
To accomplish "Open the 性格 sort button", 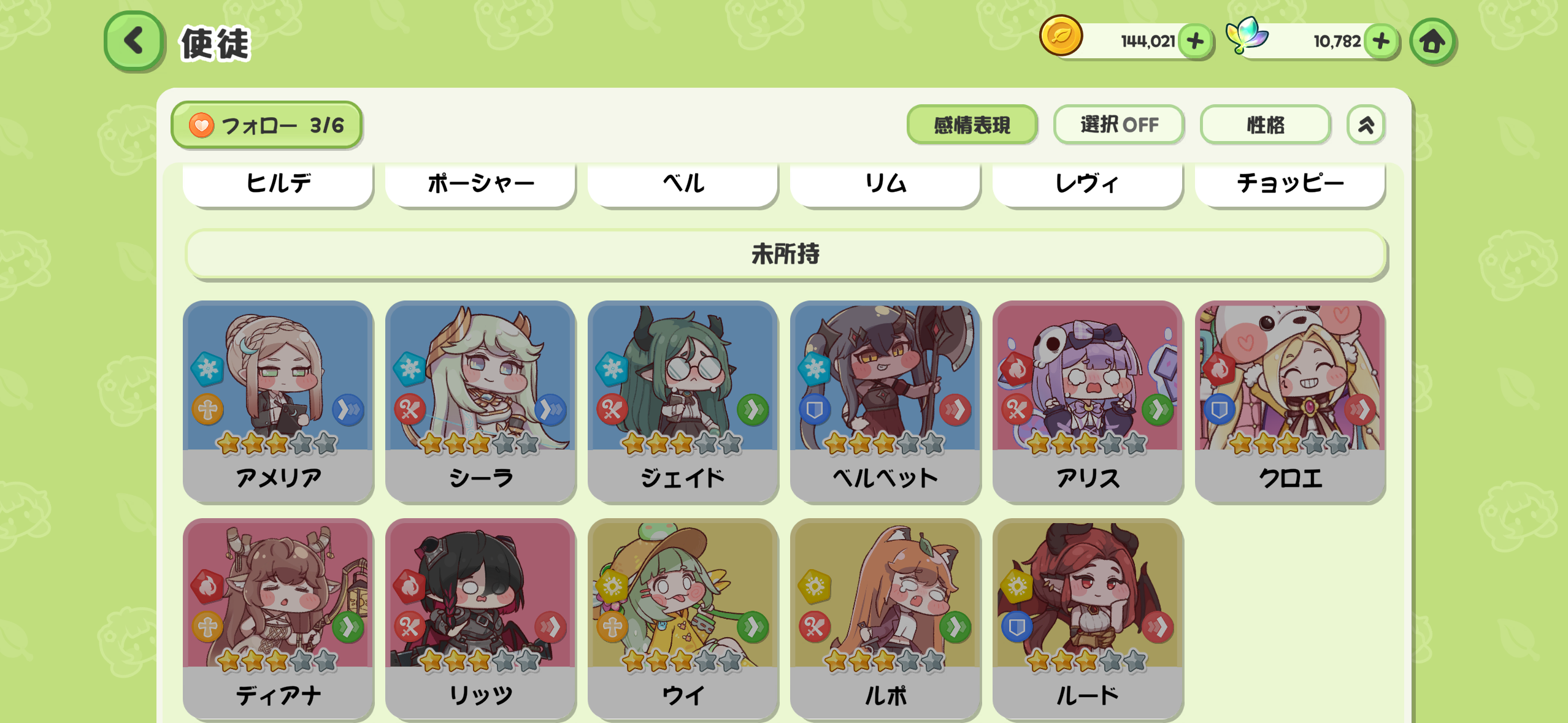I will [x=1265, y=125].
